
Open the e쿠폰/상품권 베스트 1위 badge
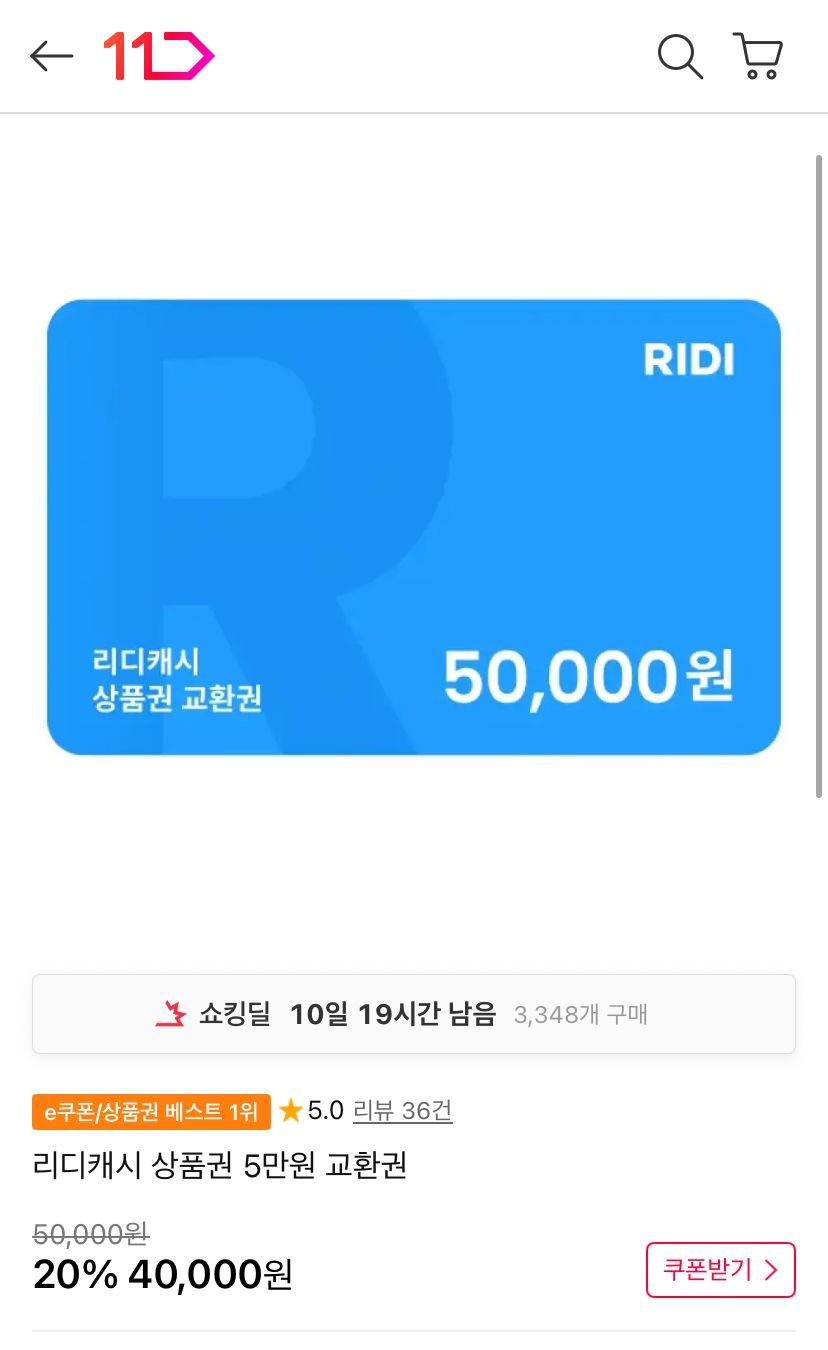(151, 1111)
